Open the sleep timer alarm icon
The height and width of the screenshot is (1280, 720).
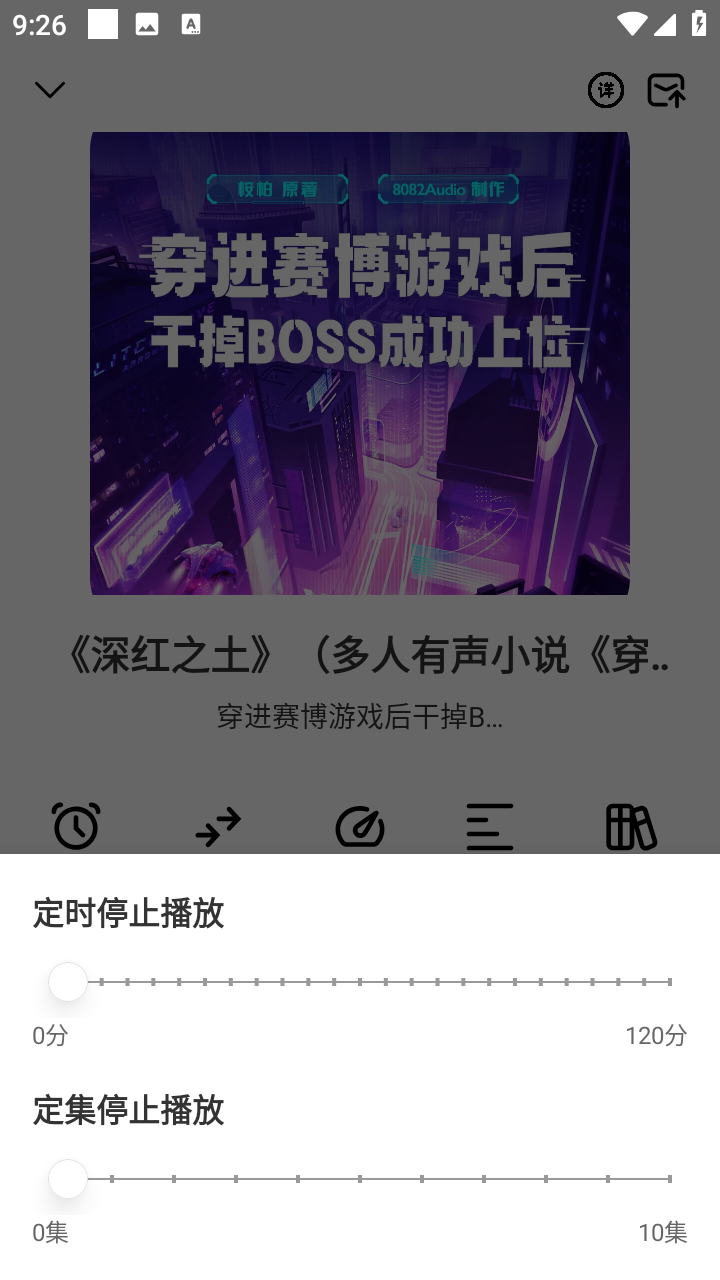point(75,826)
